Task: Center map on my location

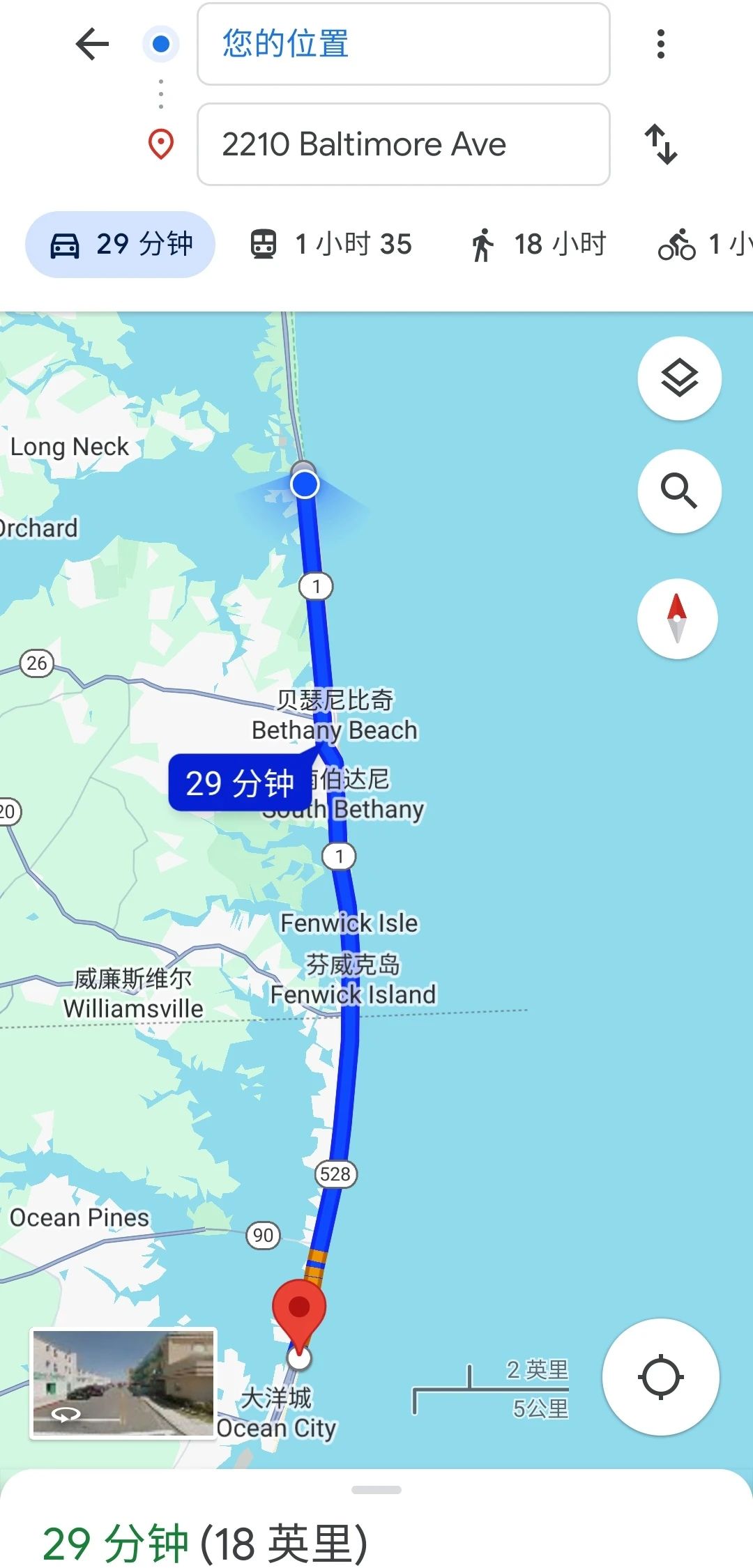Action: [660, 1377]
